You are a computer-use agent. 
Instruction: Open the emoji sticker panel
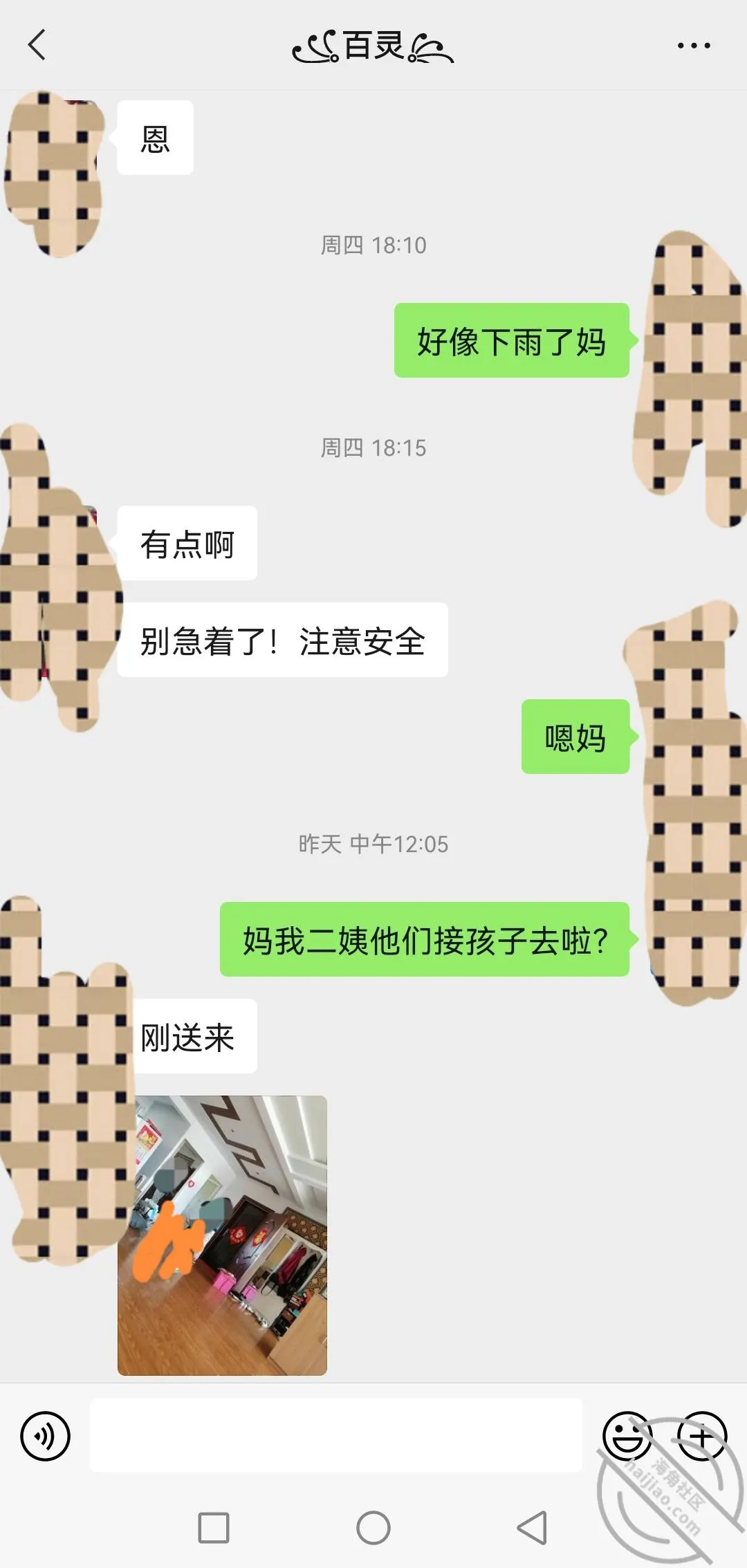coord(628,1436)
